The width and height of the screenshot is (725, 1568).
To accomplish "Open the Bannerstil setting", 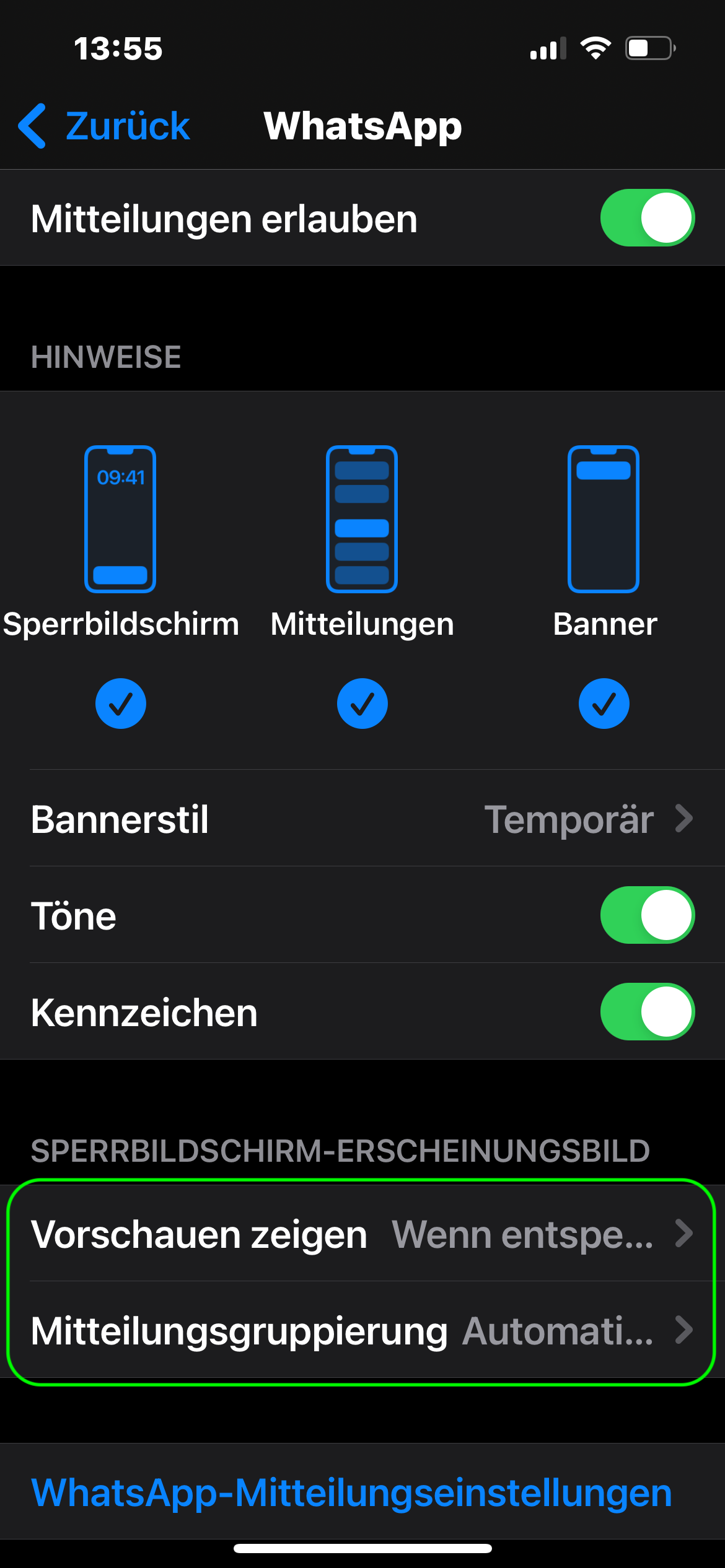I will [x=362, y=819].
